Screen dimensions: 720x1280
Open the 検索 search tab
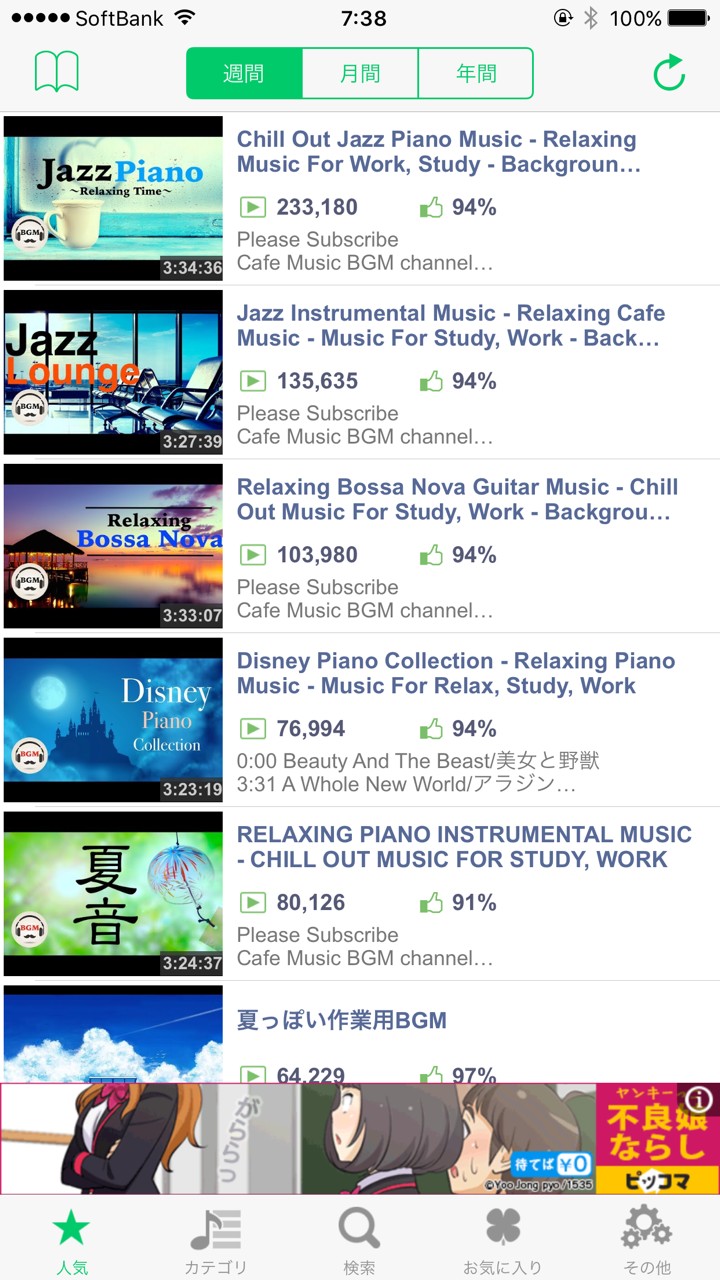point(360,1239)
